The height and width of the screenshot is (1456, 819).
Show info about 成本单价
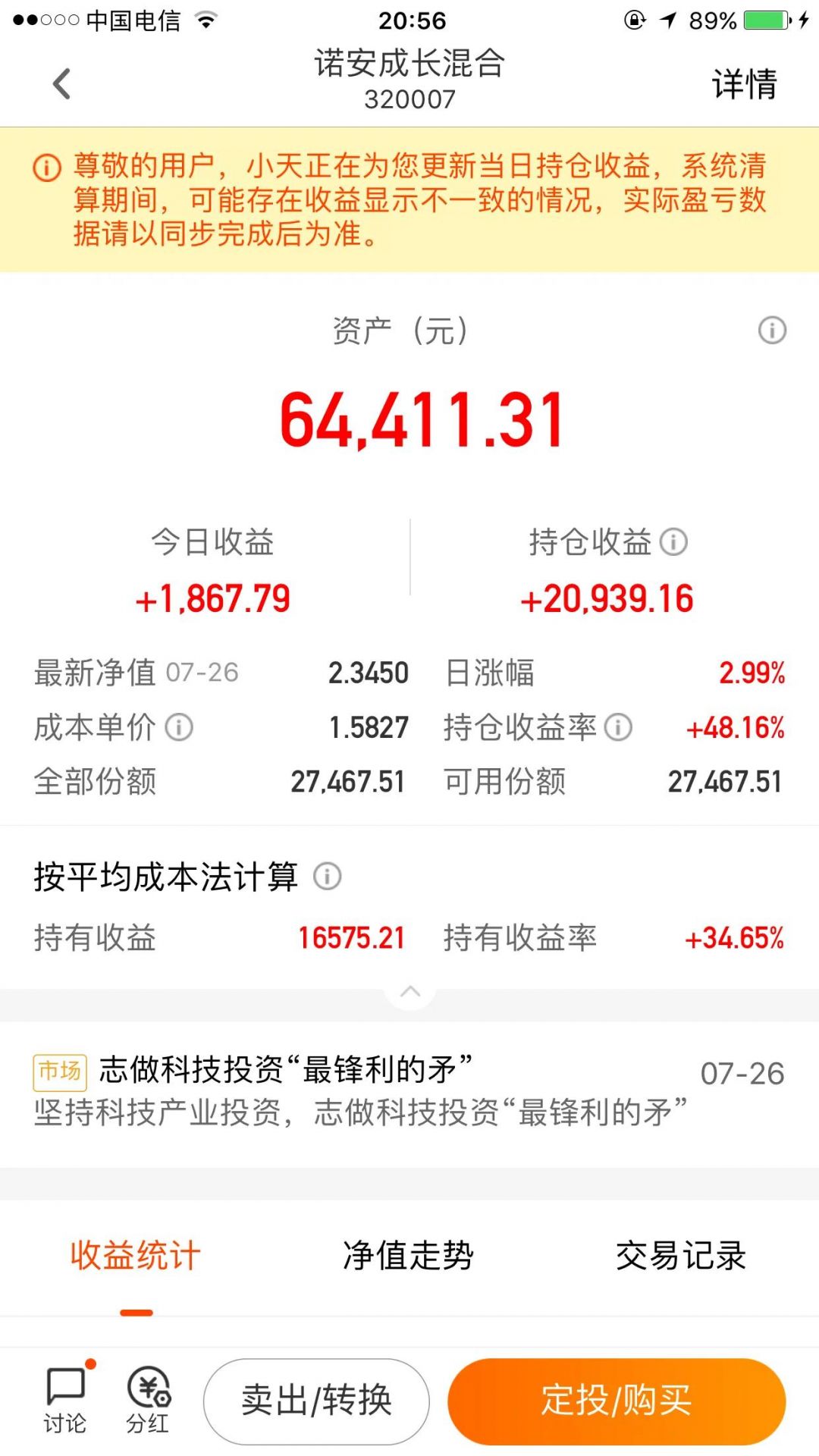[x=179, y=728]
